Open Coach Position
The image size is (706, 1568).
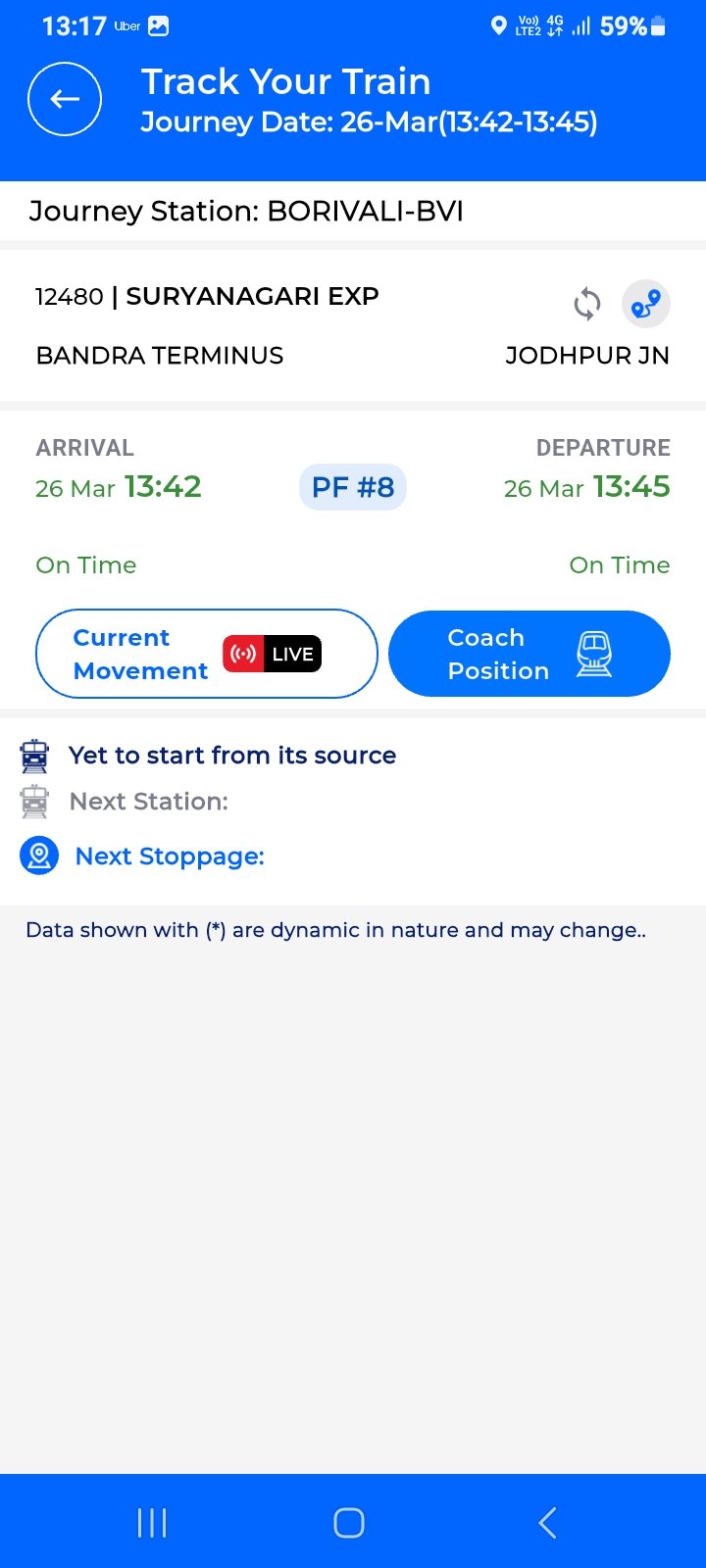529,654
